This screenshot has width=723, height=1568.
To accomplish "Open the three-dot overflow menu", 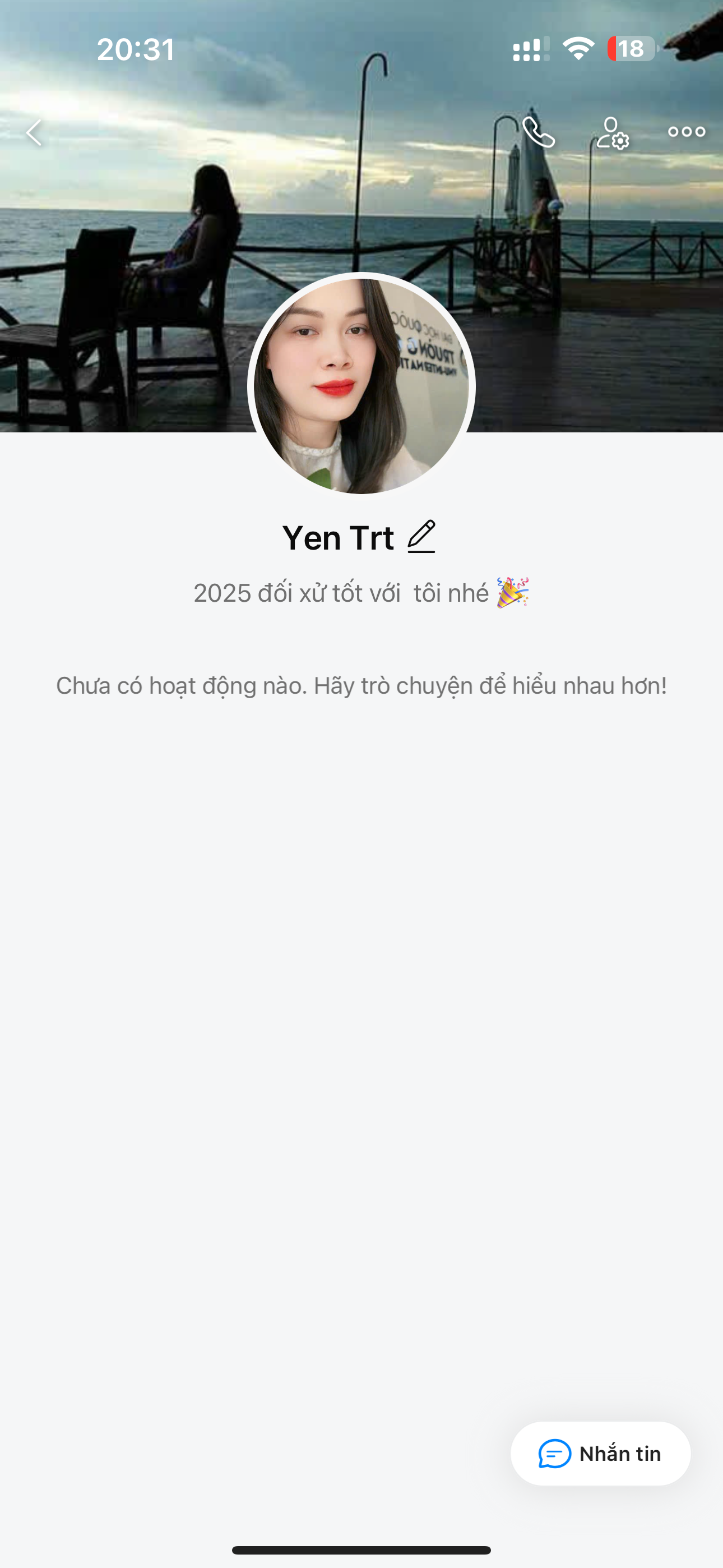I will (x=686, y=132).
